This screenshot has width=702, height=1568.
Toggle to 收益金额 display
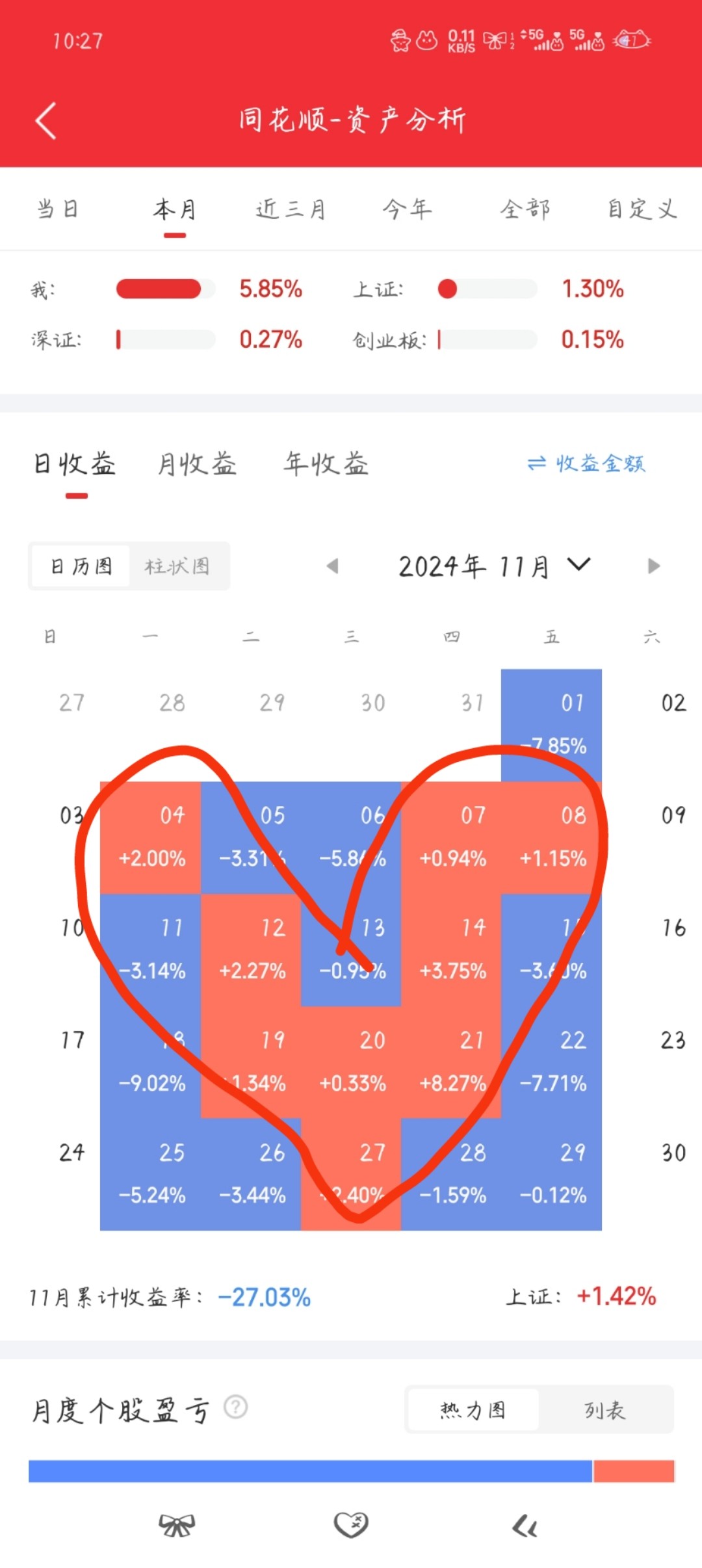[586, 464]
